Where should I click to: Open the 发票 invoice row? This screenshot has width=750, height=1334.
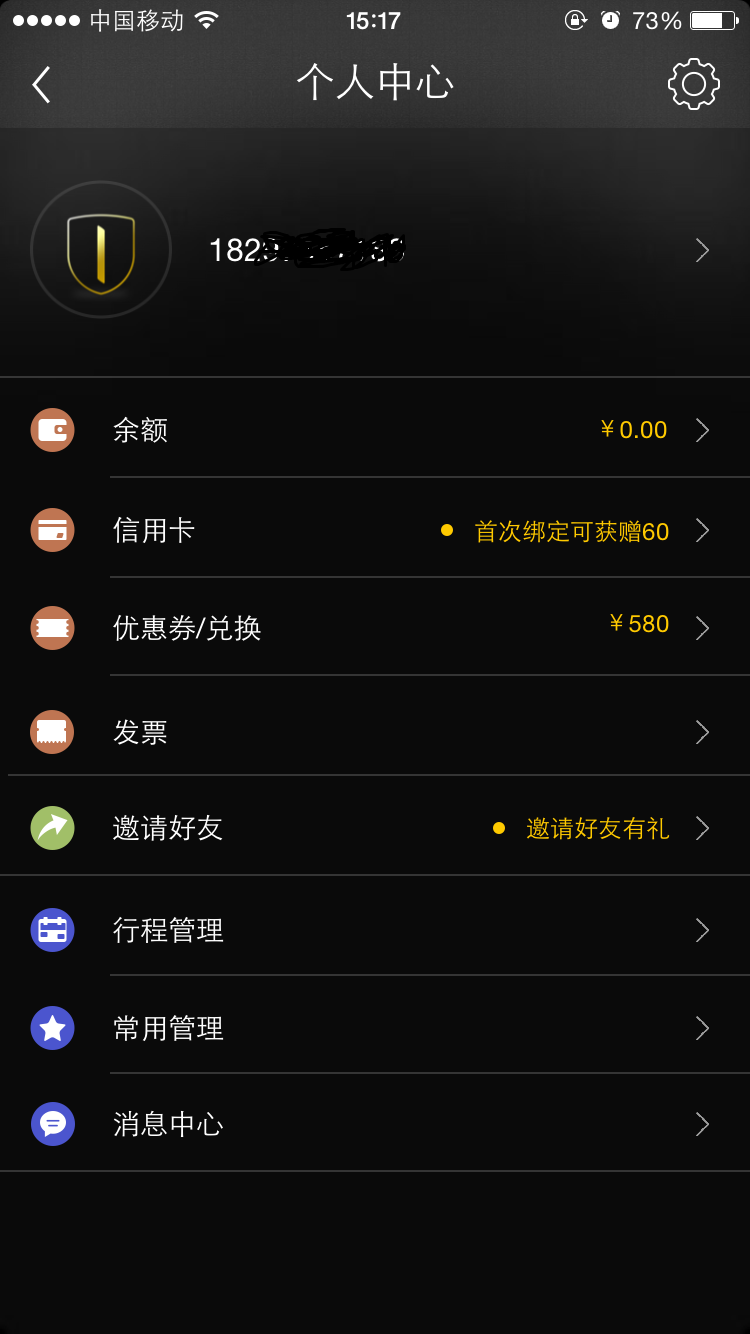point(375,727)
